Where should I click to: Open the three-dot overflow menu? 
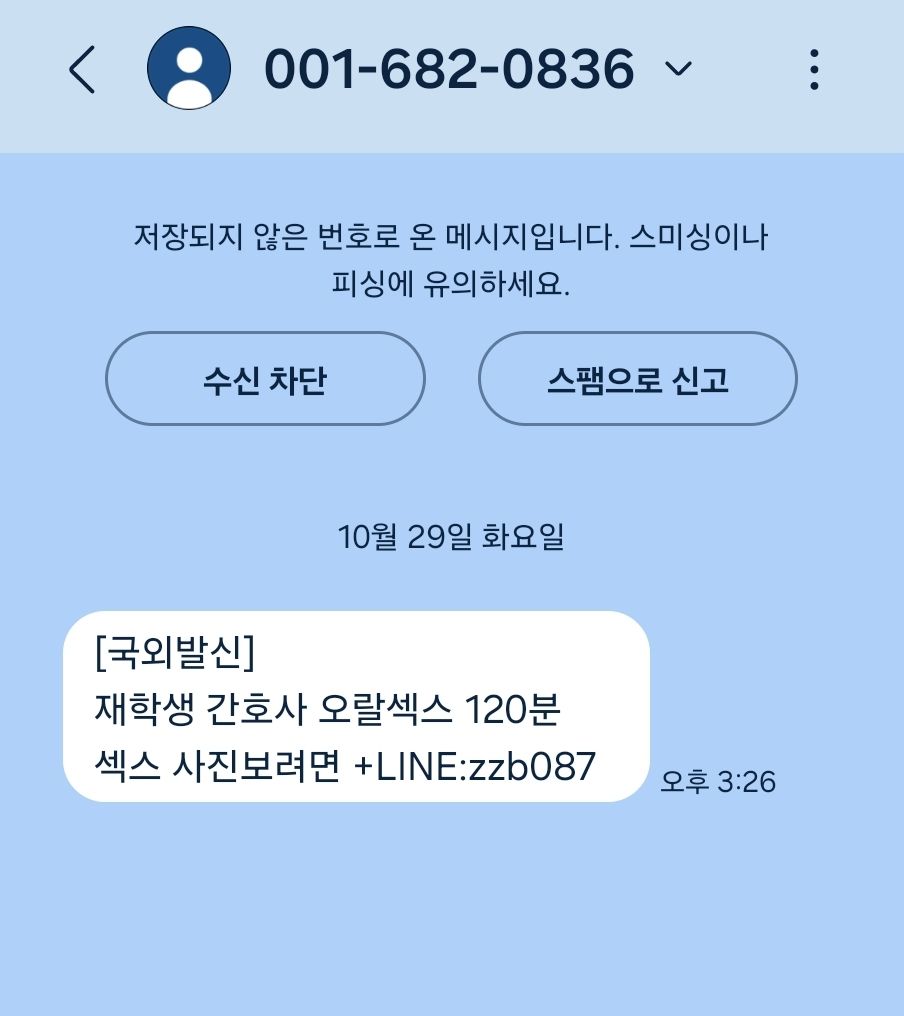[814, 70]
